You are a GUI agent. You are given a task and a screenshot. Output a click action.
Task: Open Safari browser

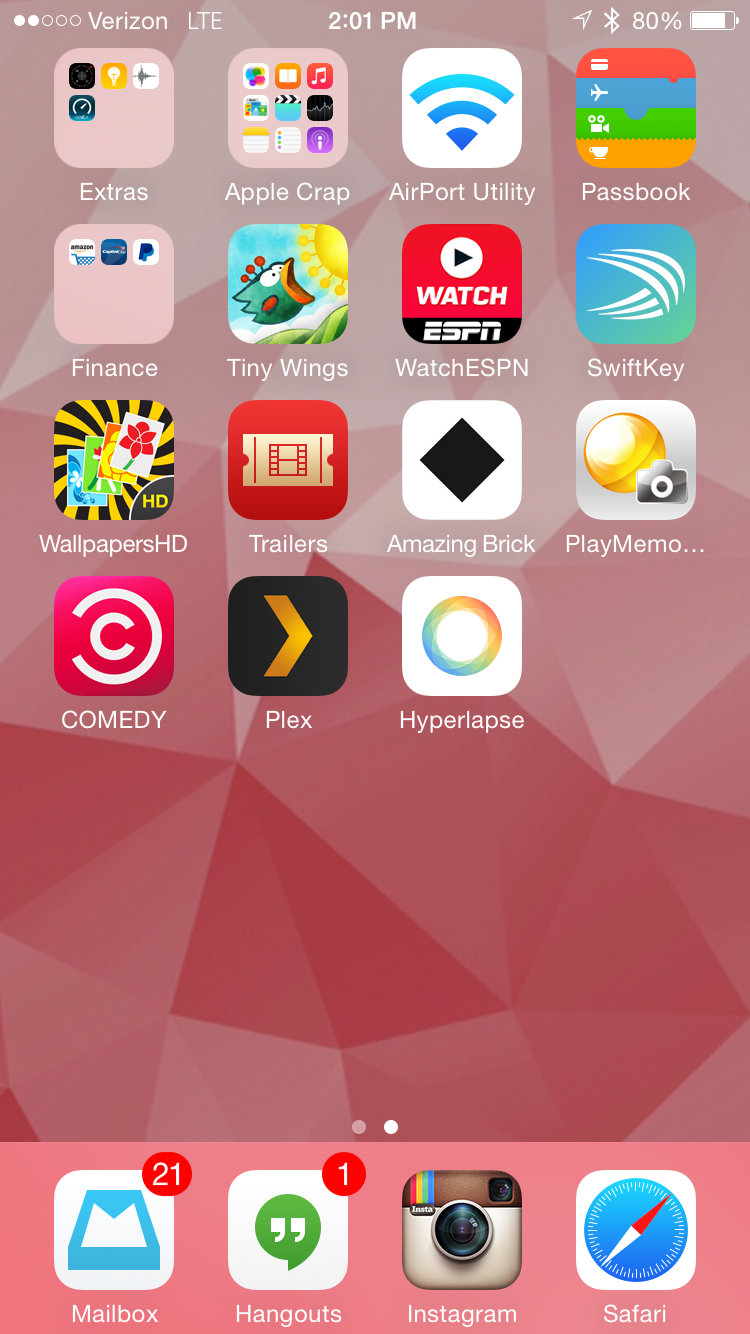(636, 1230)
